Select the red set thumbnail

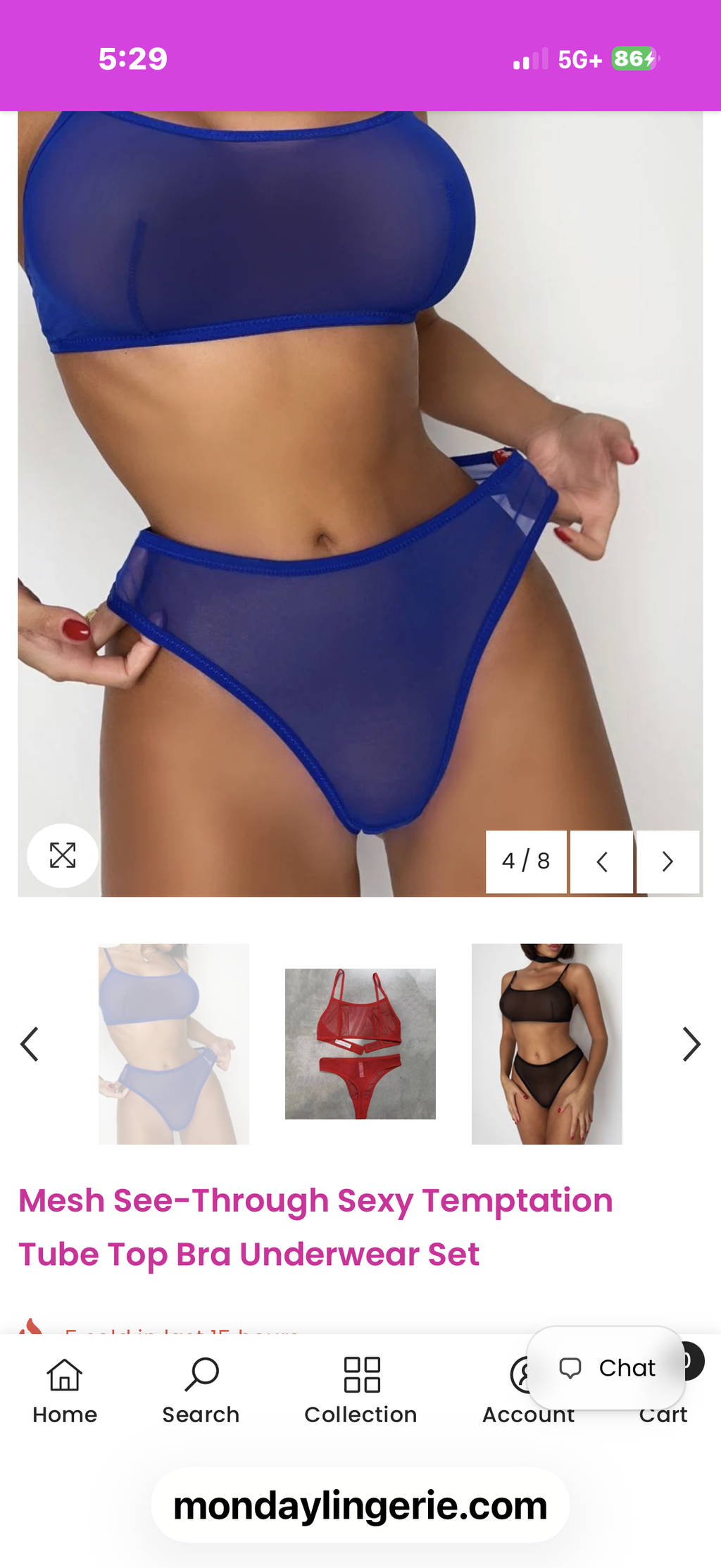[x=360, y=1043]
